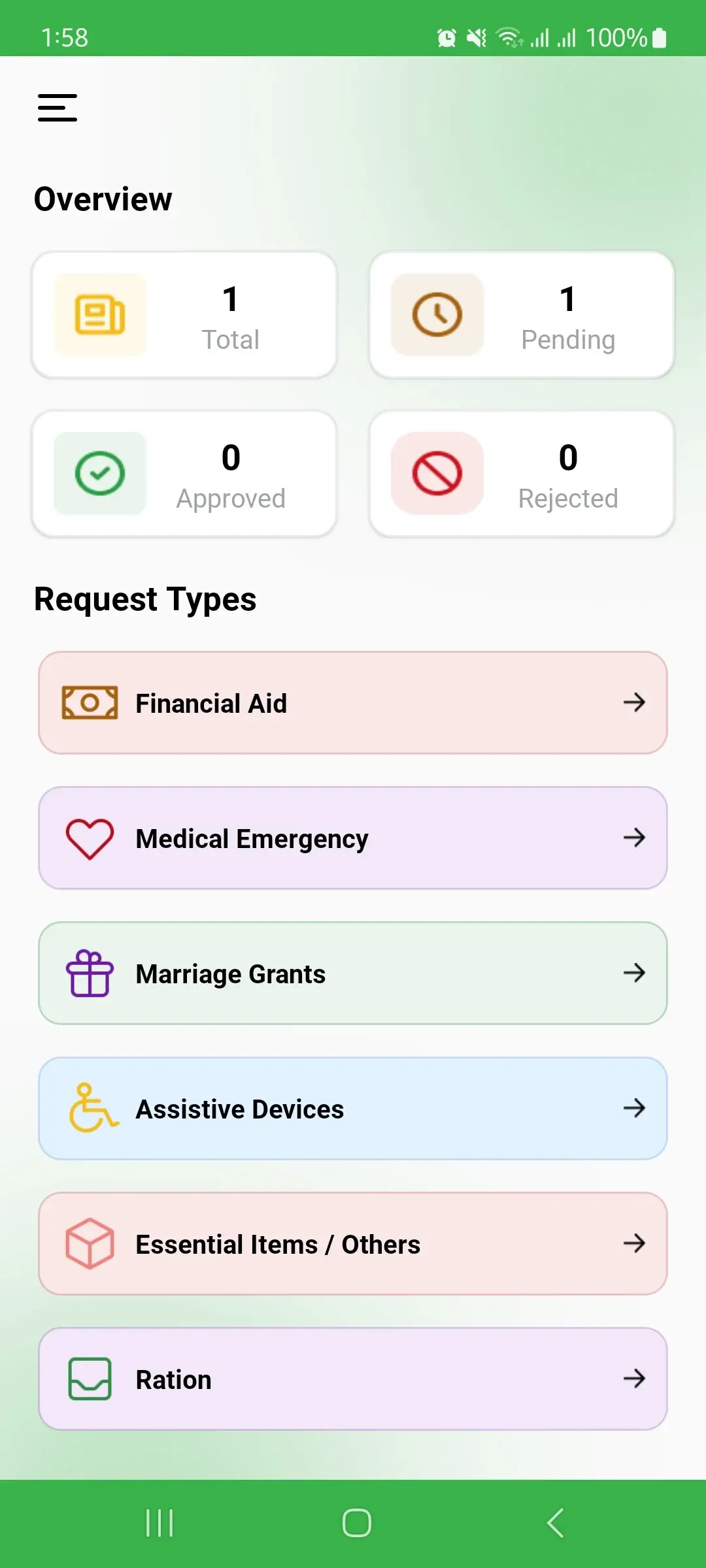Screen dimensions: 706x1568
Task: Select the Essential Items box icon
Action: (89, 1243)
